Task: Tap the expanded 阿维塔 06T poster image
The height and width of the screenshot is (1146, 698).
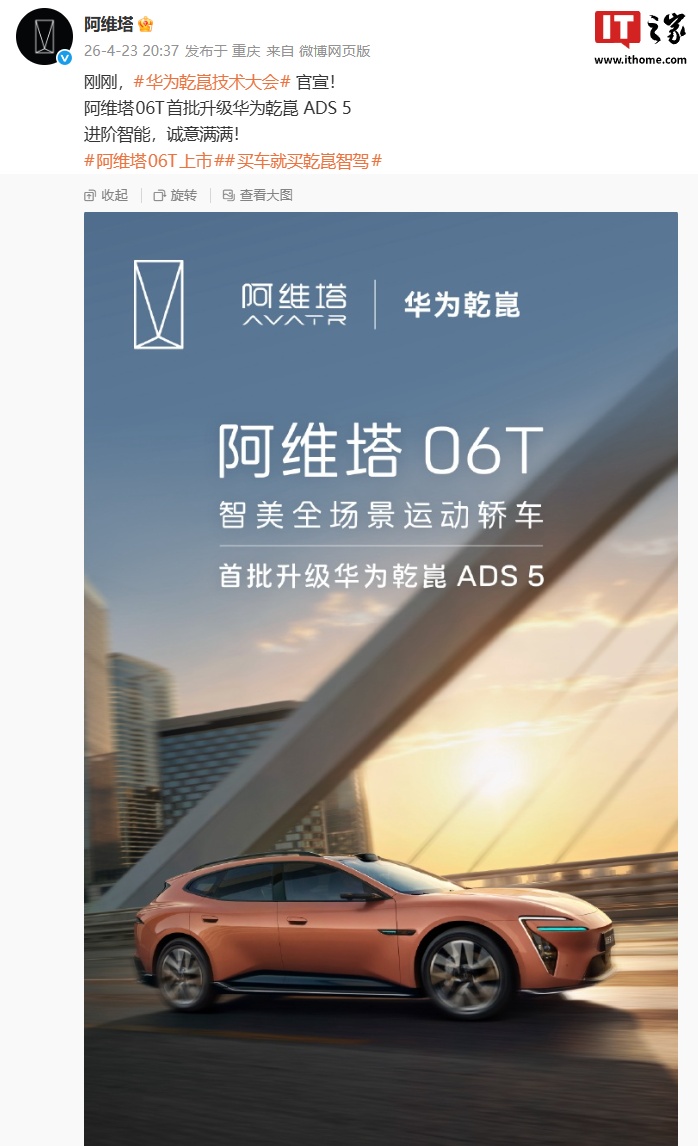Action: 380,680
